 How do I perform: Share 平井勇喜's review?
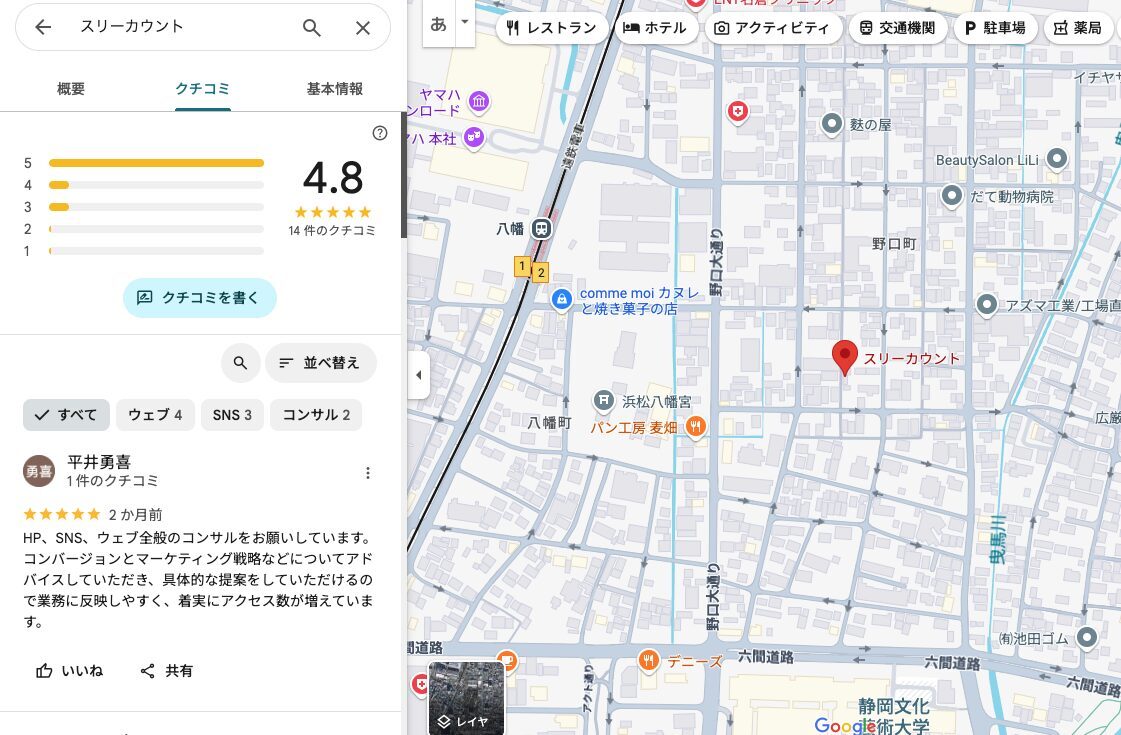[x=167, y=671]
